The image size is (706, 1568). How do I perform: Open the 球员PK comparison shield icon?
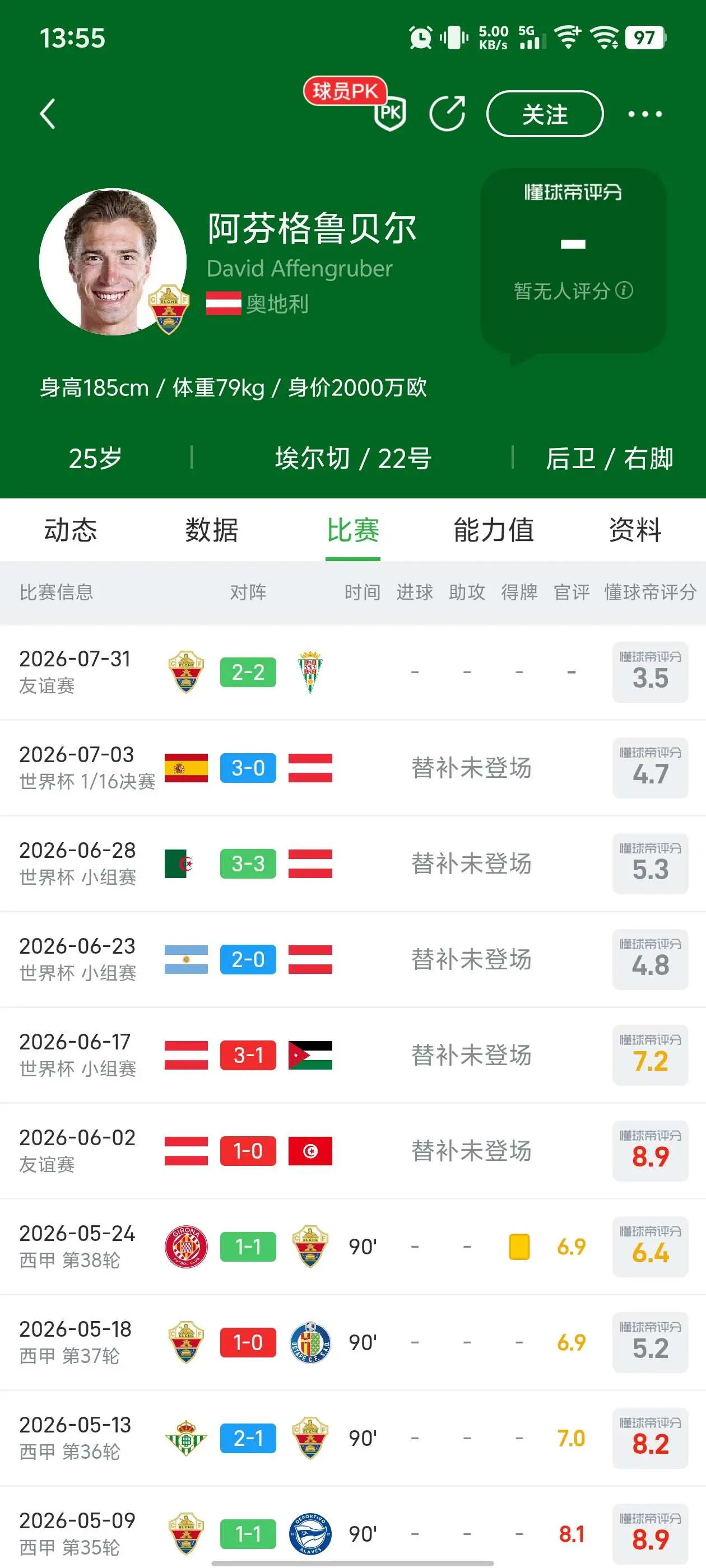coord(390,113)
